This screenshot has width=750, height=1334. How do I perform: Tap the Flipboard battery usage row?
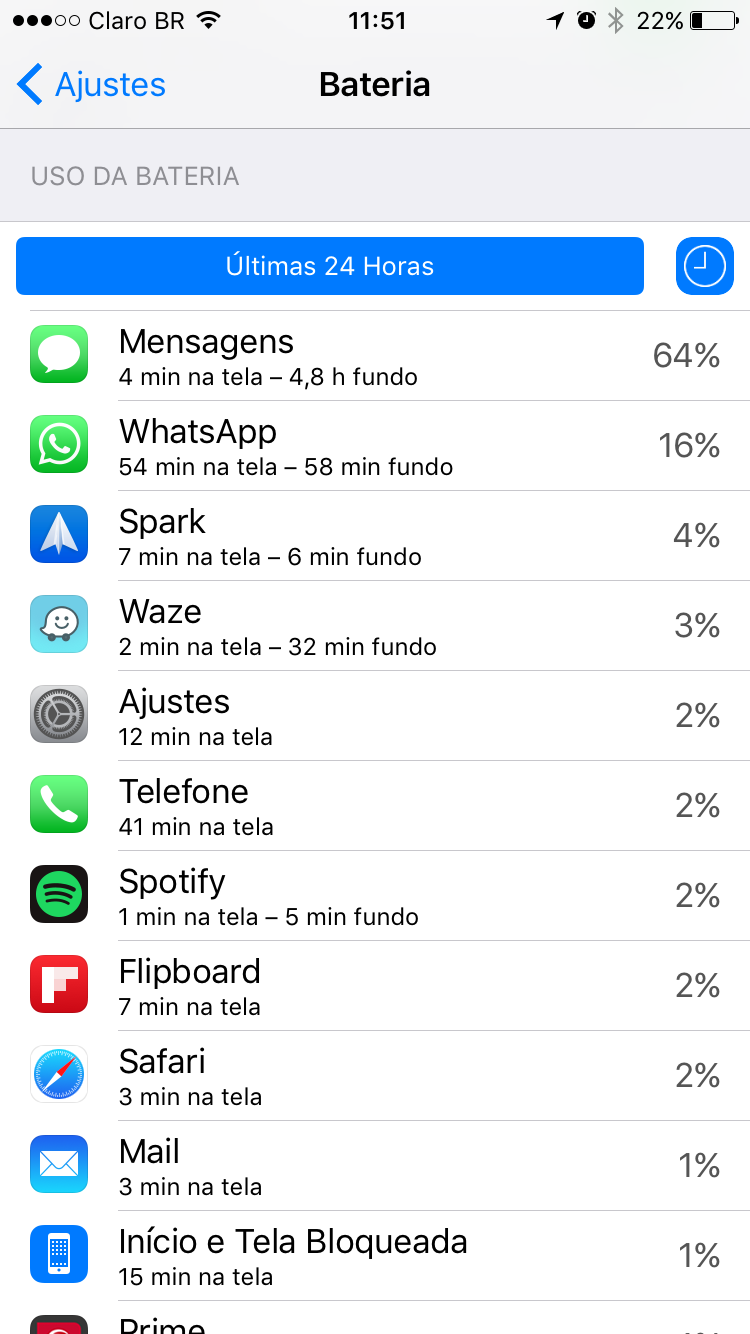[x=375, y=986]
